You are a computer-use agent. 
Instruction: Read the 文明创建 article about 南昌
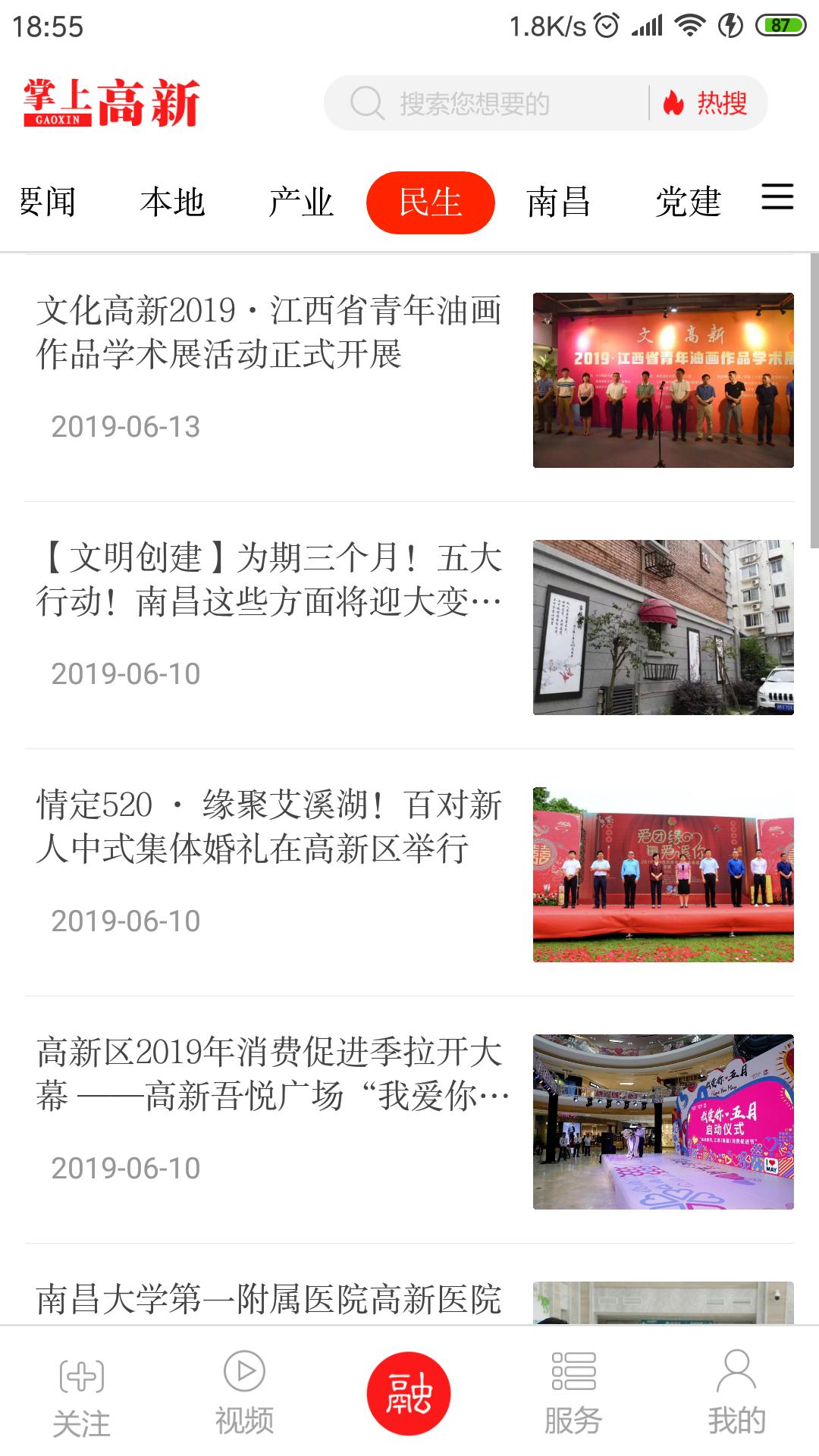click(269, 580)
